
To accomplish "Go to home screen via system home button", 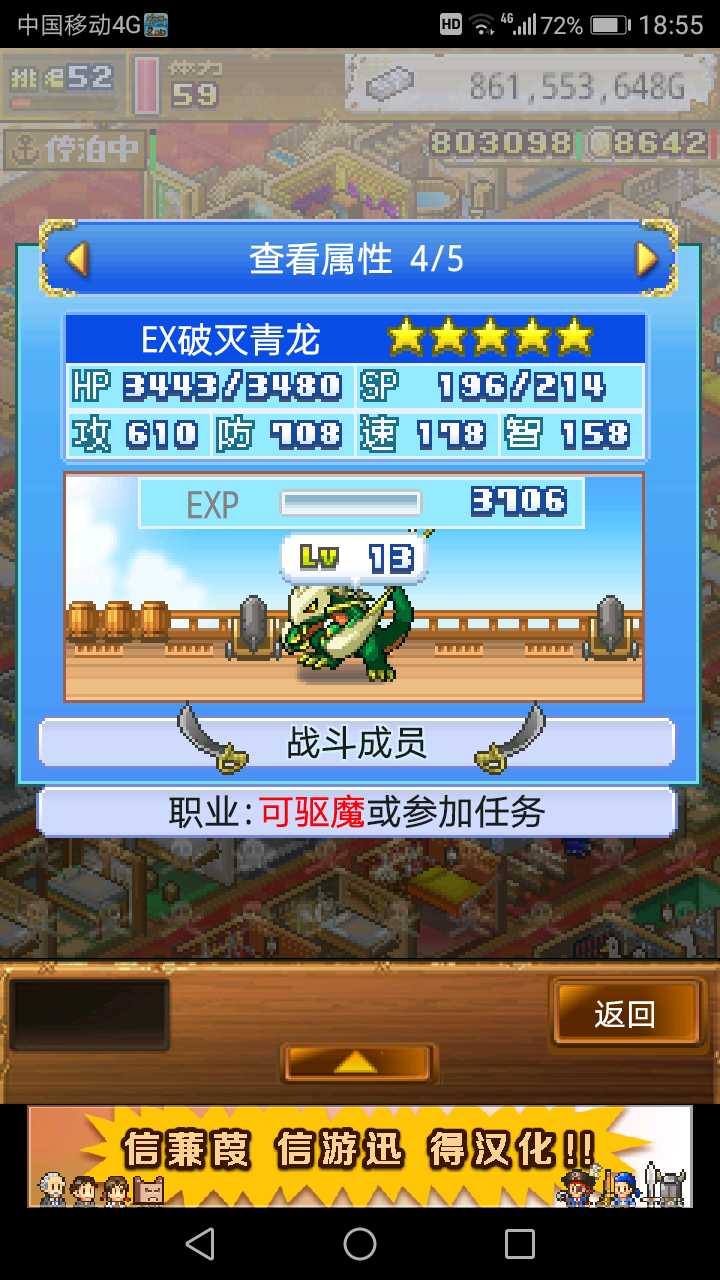I will tap(360, 1244).
